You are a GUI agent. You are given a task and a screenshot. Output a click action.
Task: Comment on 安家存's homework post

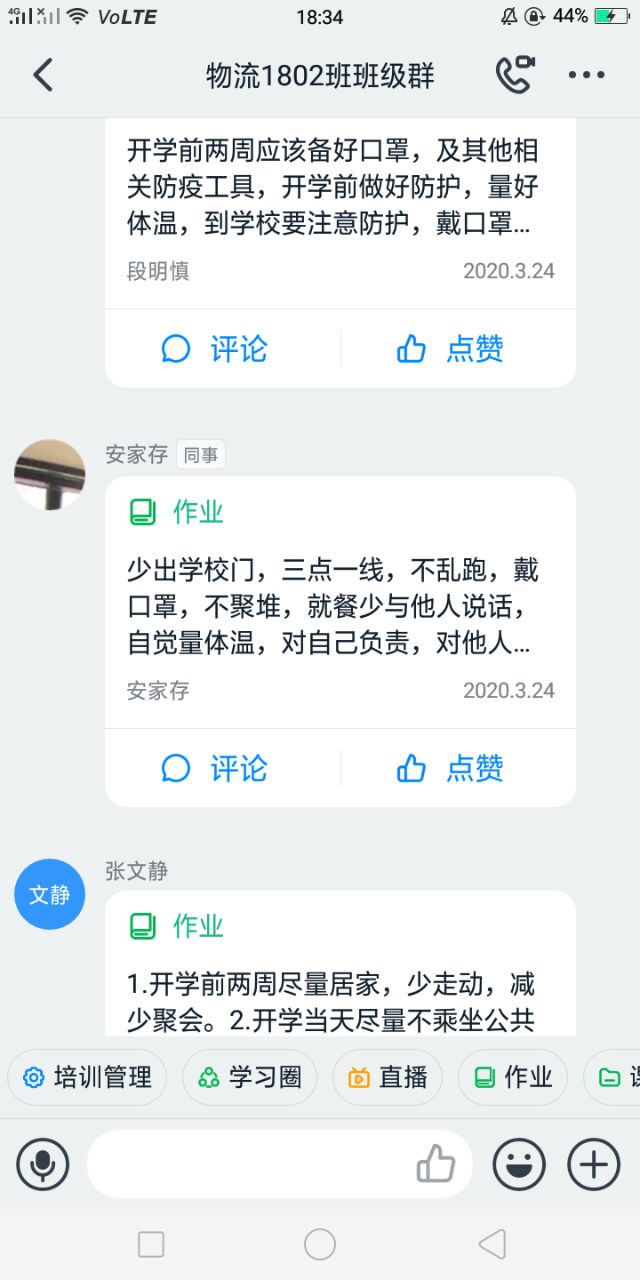click(215, 768)
